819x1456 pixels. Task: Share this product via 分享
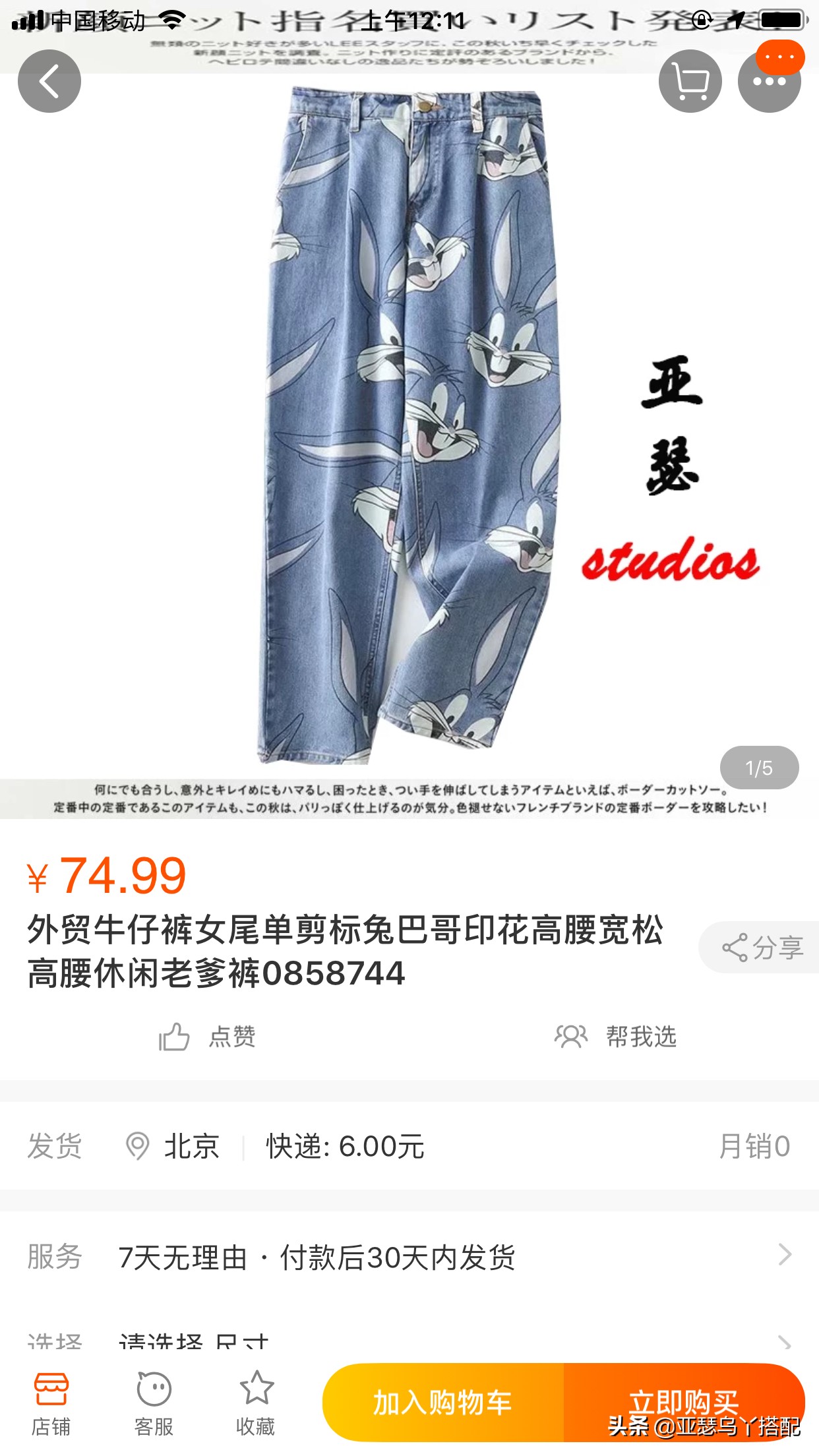[x=761, y=948]
